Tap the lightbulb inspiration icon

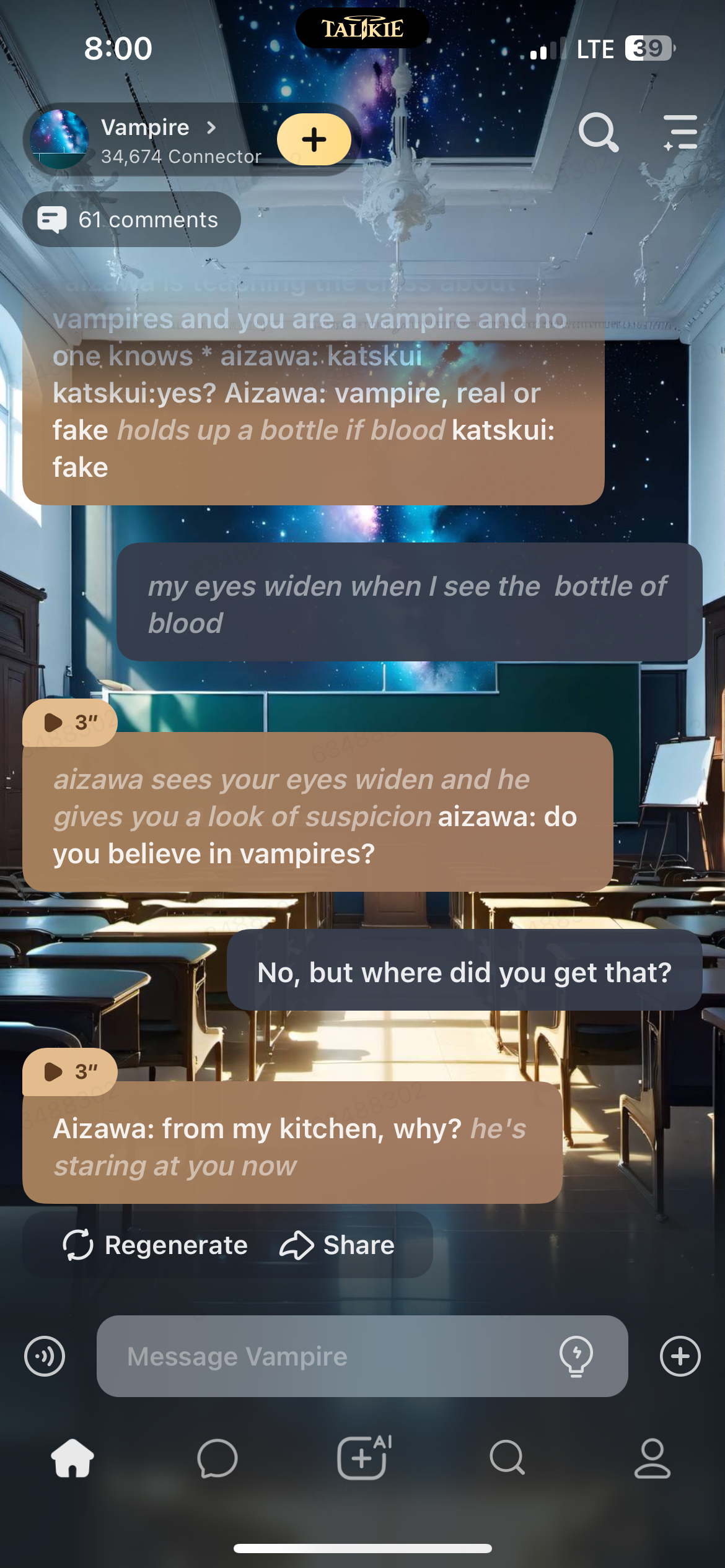[576, 1356]
